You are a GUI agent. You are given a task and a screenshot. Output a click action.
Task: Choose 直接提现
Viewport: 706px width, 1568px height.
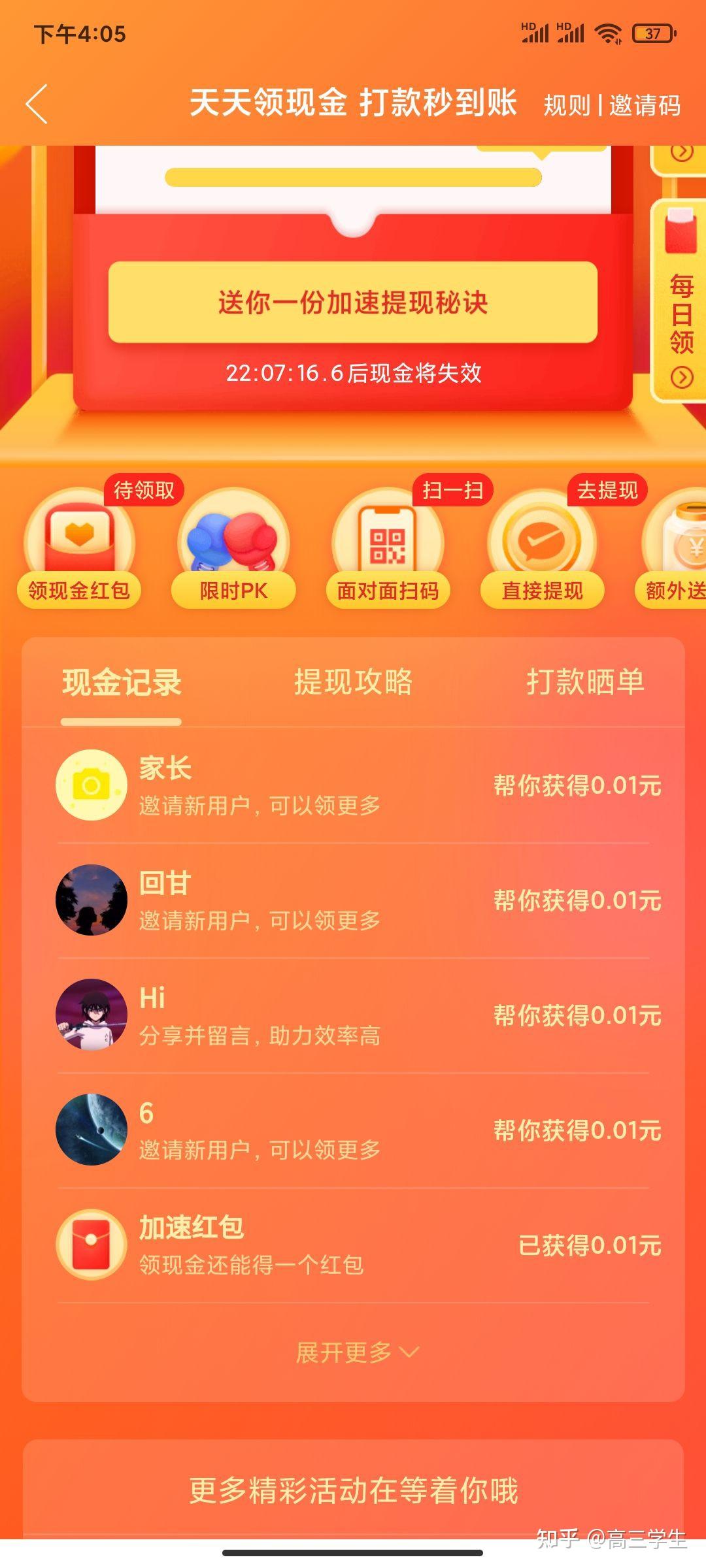[x=542, y=549]
